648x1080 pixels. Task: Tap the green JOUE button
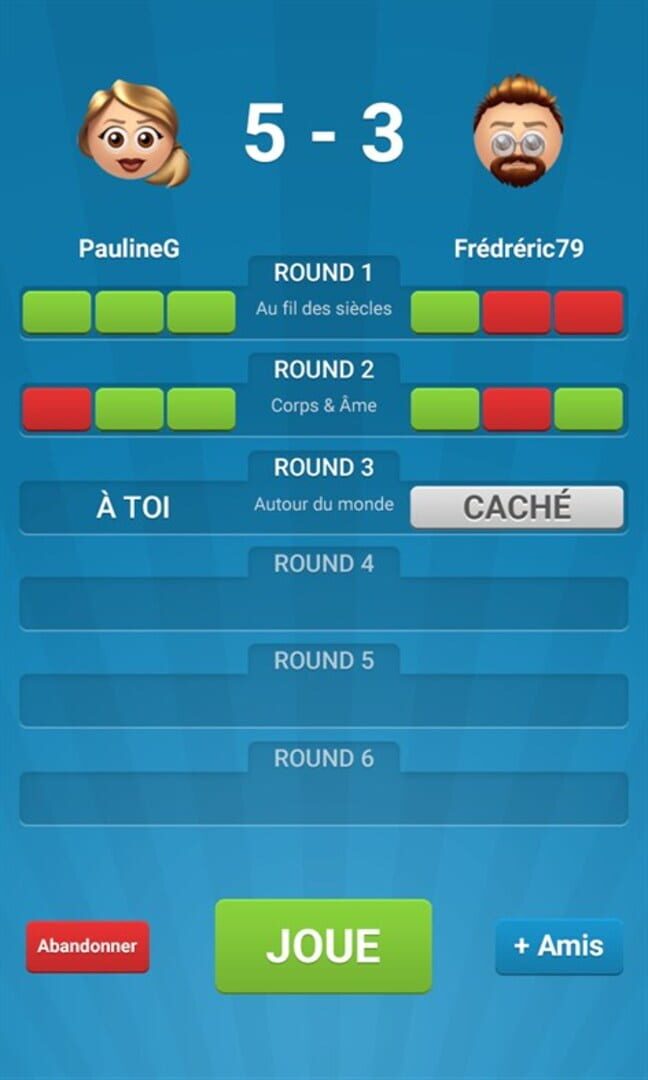tap(324, 946)
